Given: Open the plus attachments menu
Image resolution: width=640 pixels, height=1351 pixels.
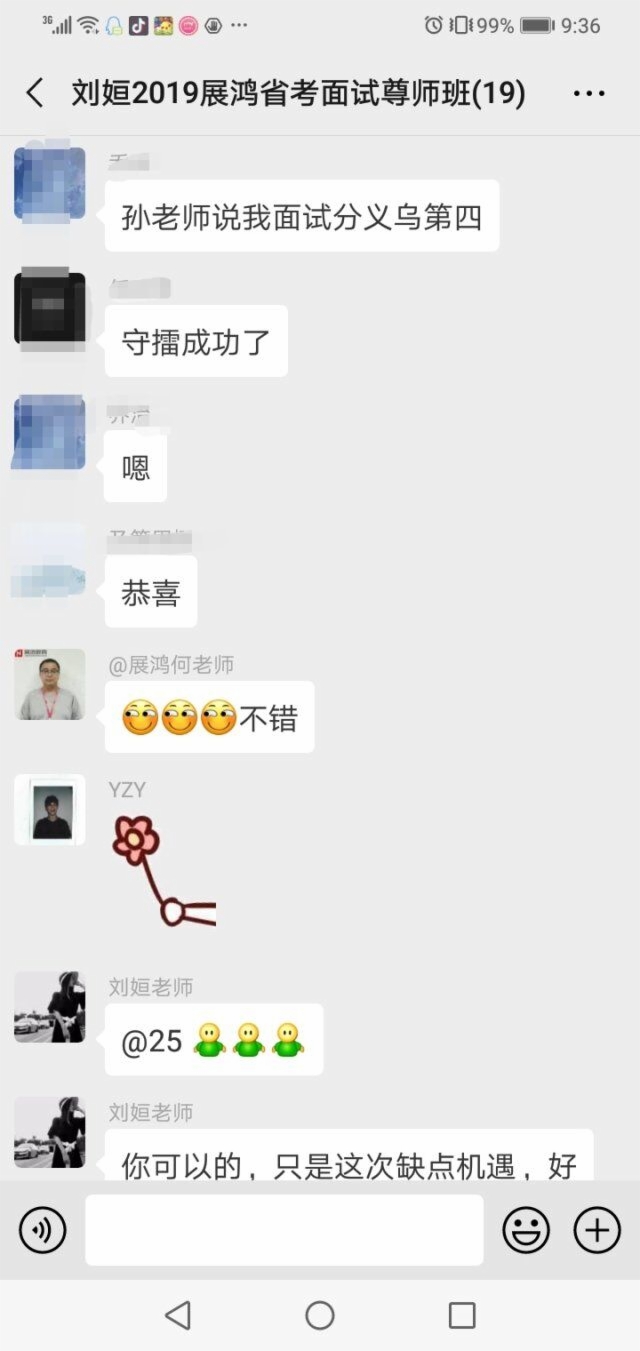Looking at the screenshot, I should coord(597,1230).
